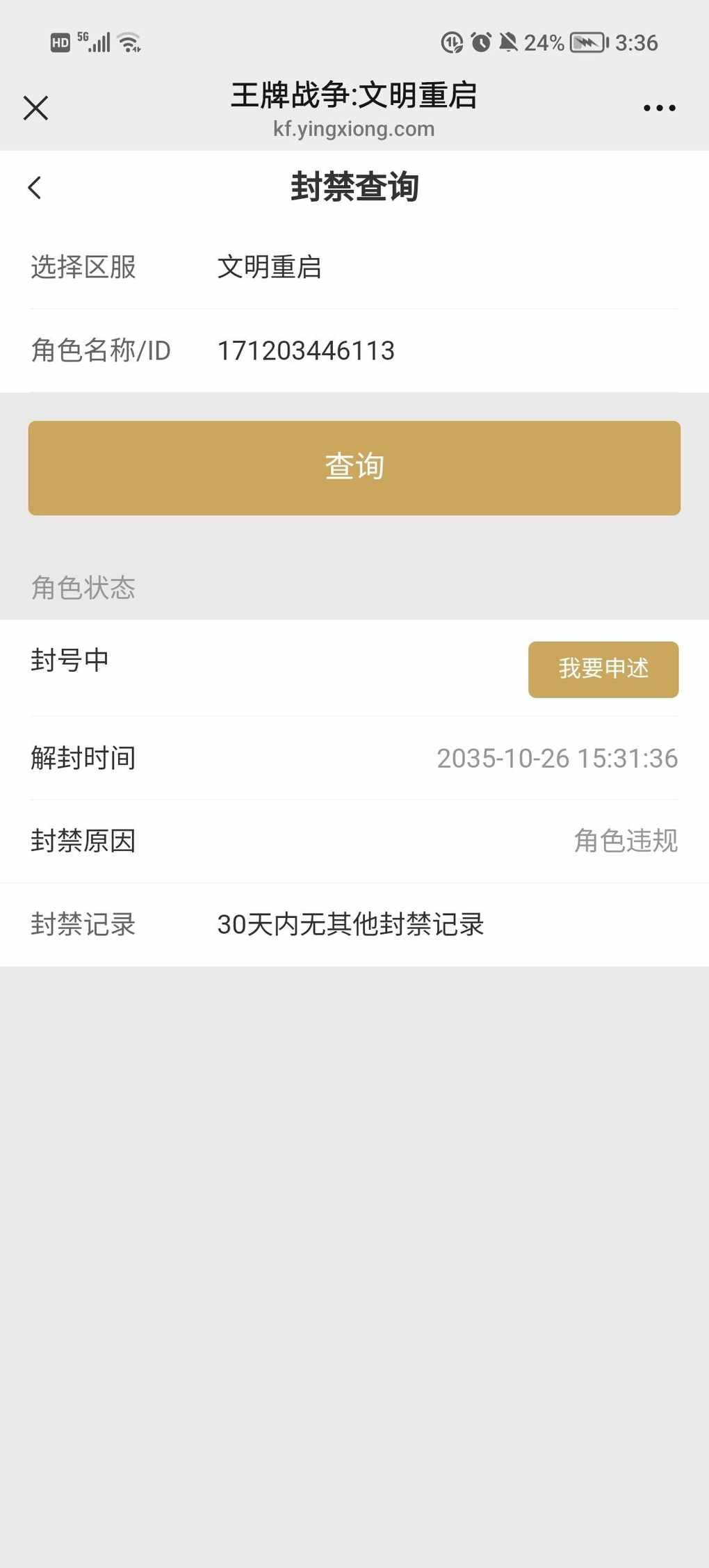Go back from the 封禁查询 page

click(35, 187)
